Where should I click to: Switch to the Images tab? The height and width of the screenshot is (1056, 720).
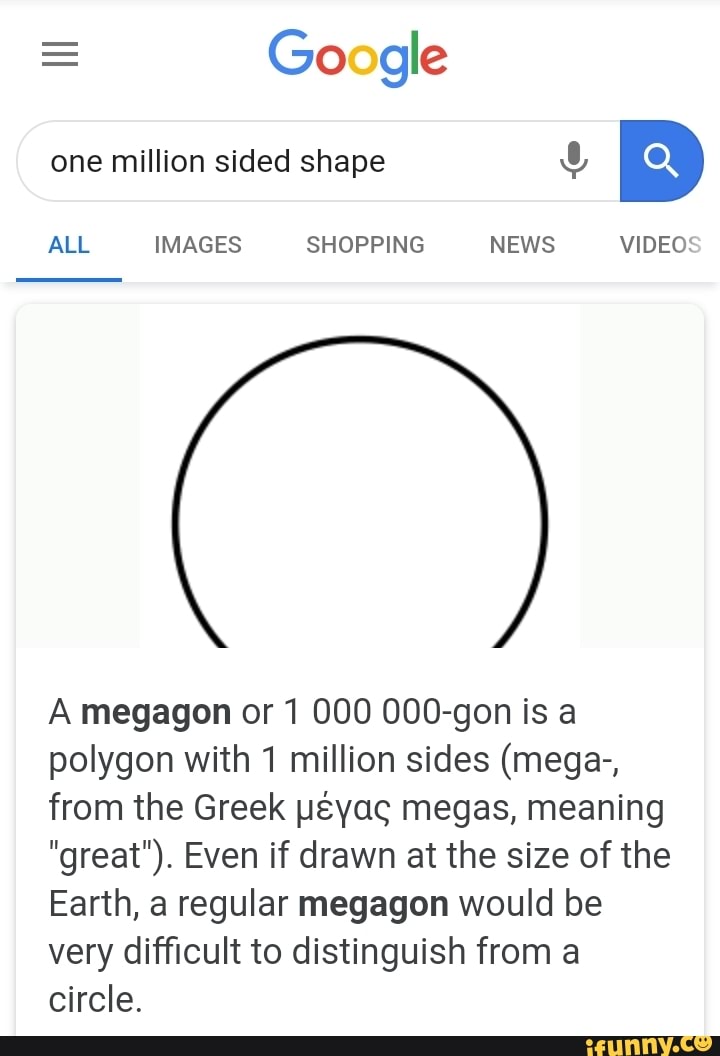click(198, 245)
